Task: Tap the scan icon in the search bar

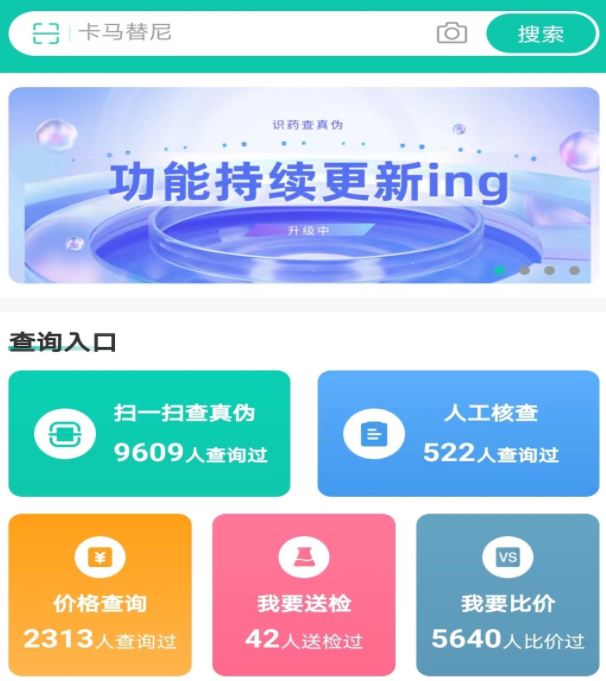Action: click(x=45, y=33)
